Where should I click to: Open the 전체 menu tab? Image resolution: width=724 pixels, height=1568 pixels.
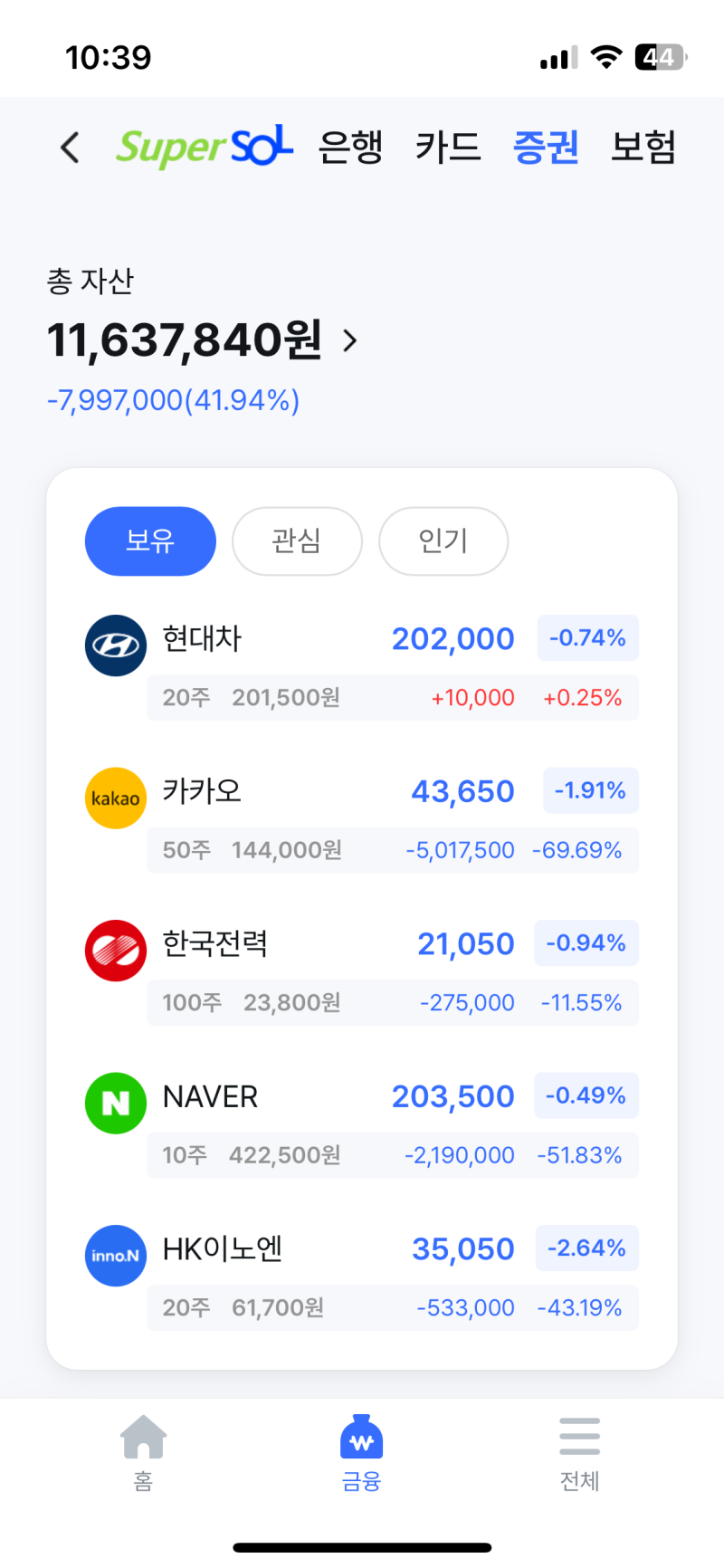coord(579,1451)
